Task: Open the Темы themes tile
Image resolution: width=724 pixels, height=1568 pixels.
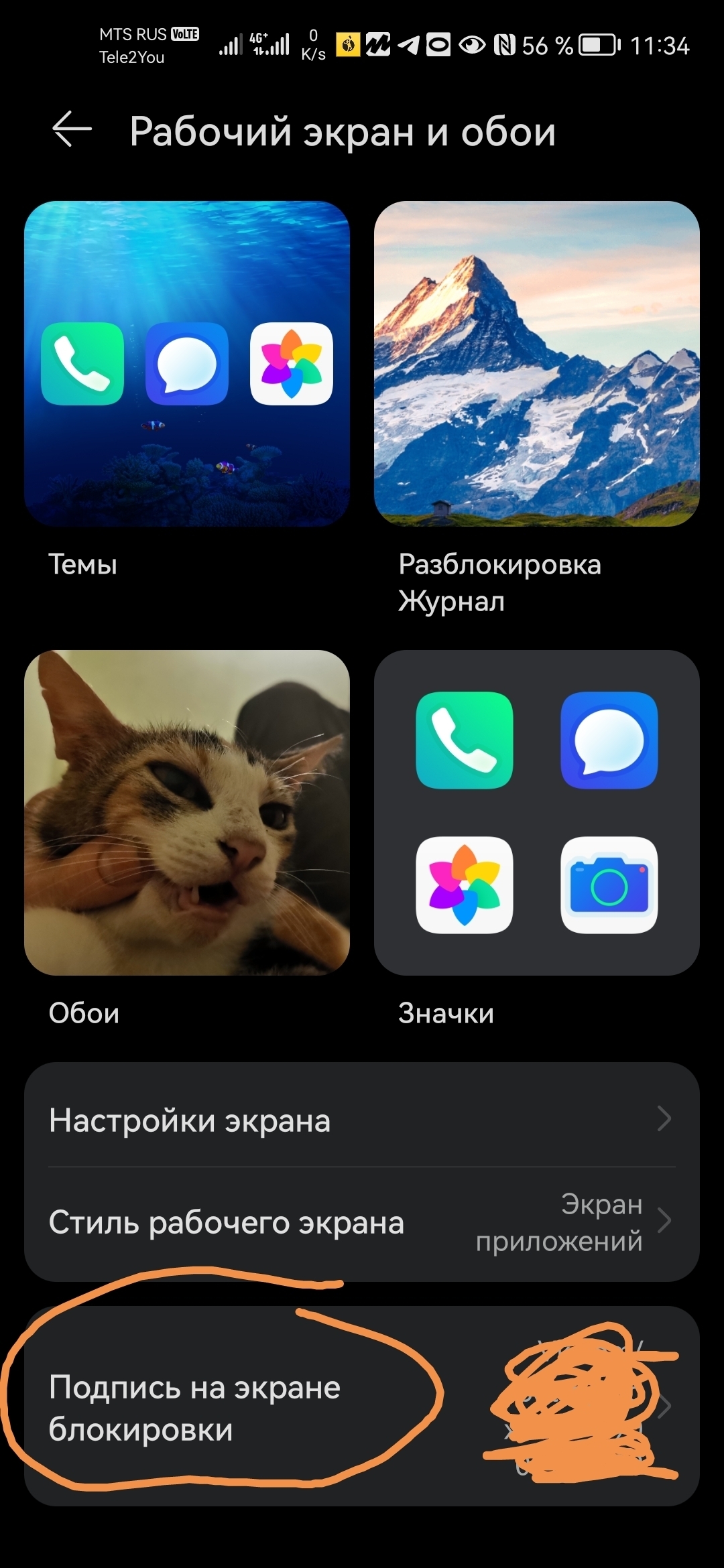Action: pyautogui.click(x=187, y=364)
